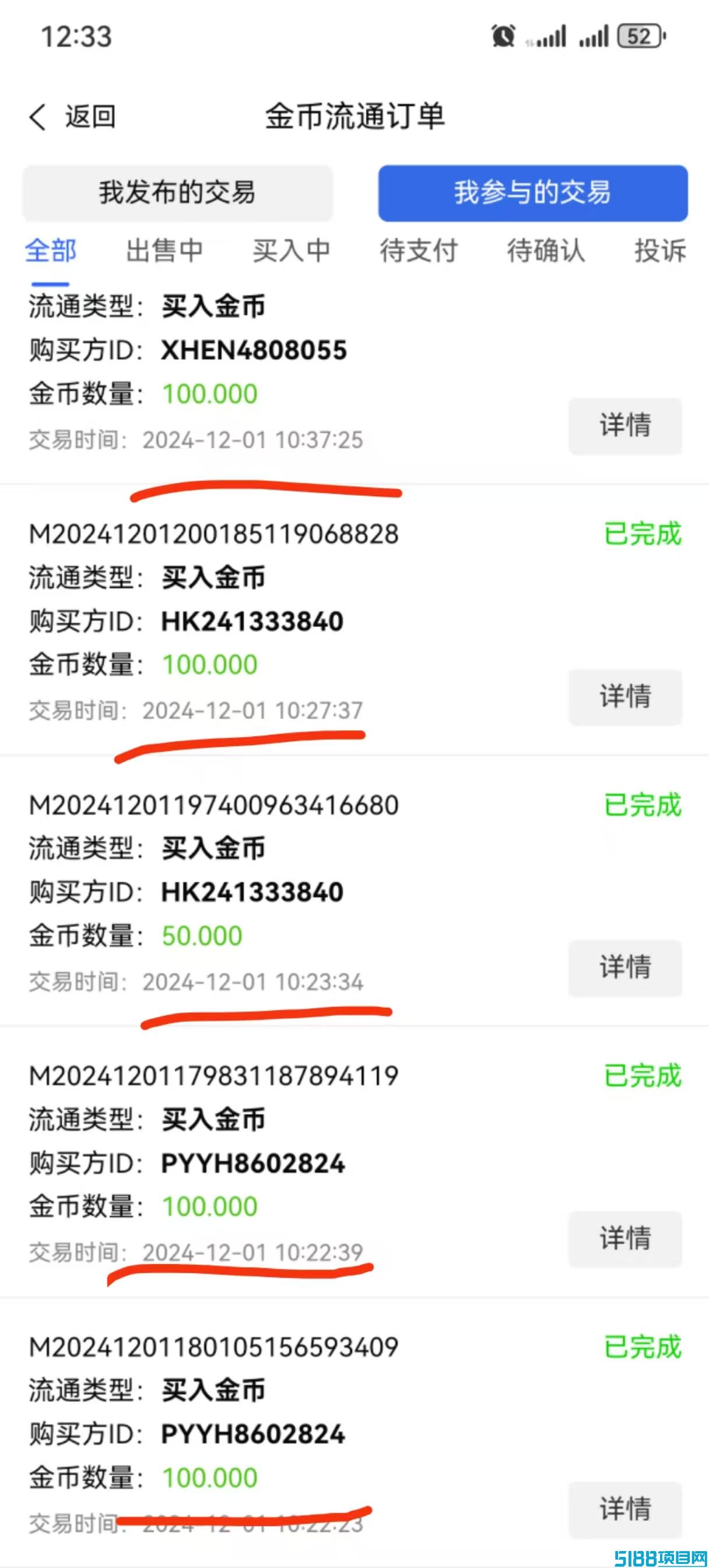Go back with the 返回 arrow
The height and width of the screenshot is (1568, 709).
click(x=72, y=116)
